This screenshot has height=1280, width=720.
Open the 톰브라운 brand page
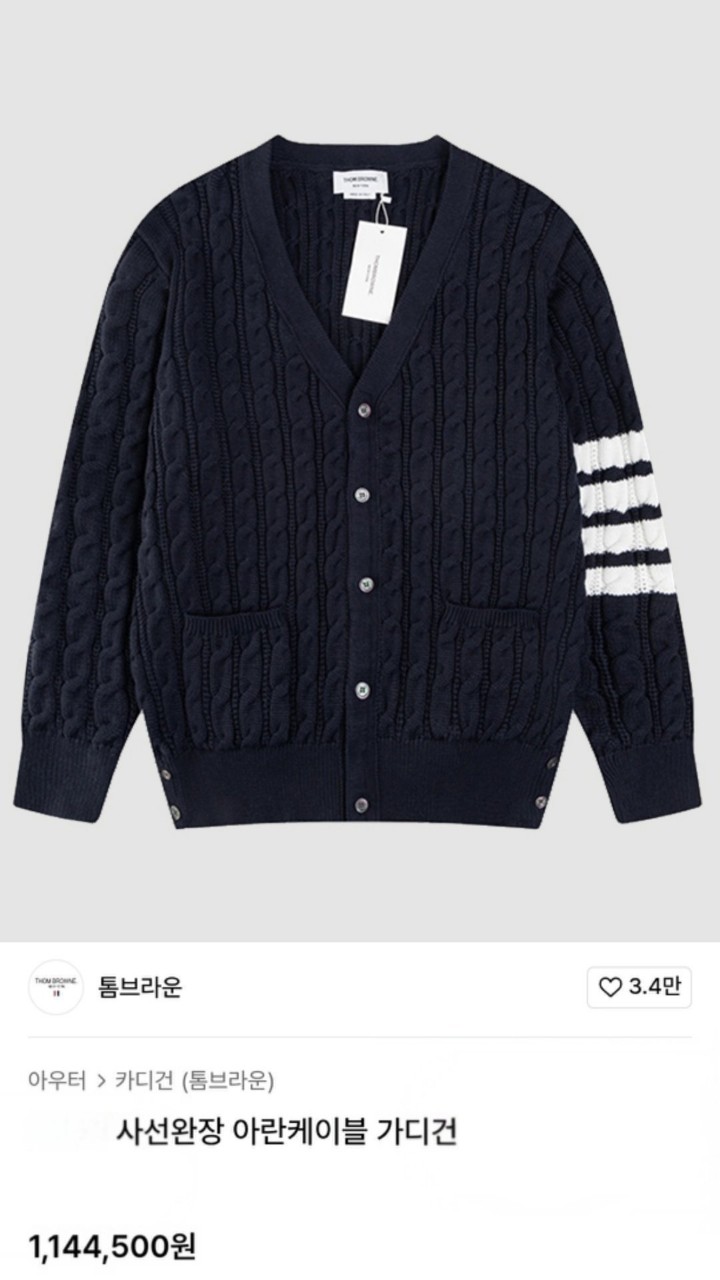coord(140,988)
